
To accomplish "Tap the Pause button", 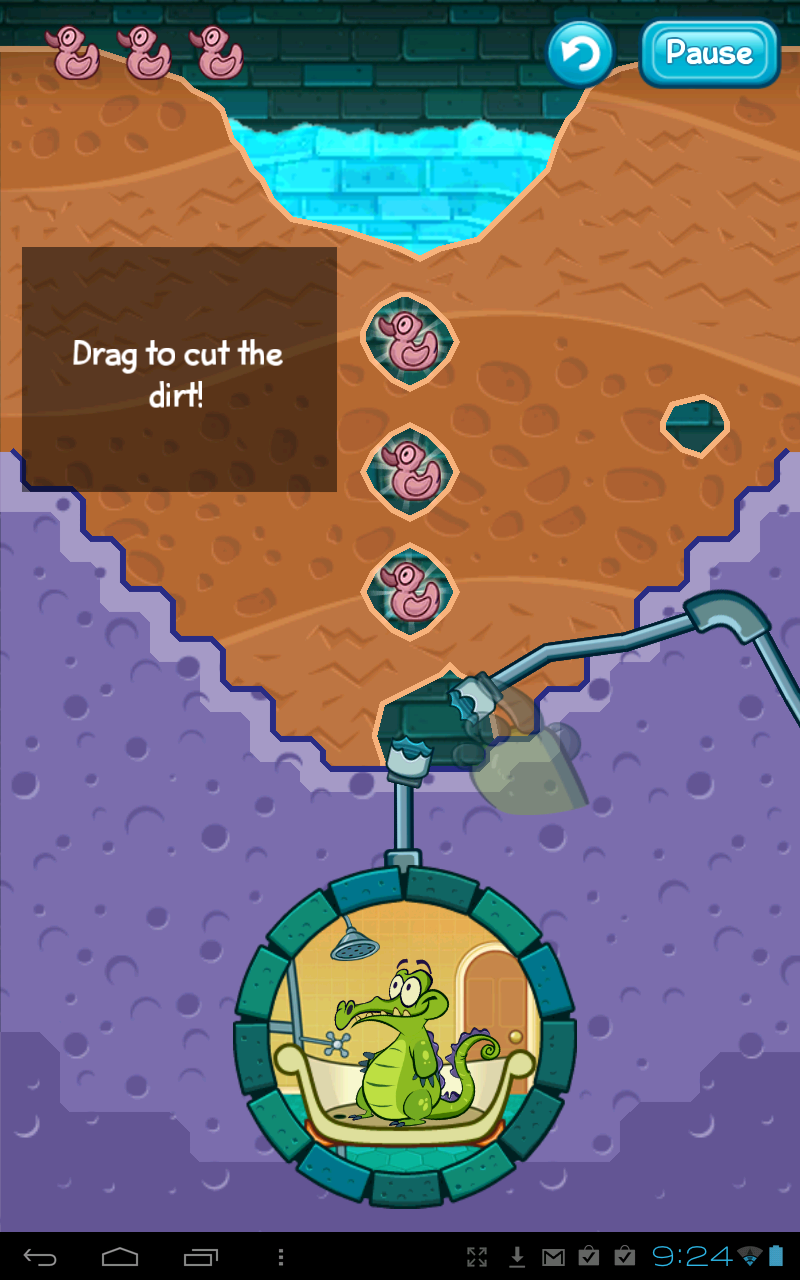I will (709, 53).
